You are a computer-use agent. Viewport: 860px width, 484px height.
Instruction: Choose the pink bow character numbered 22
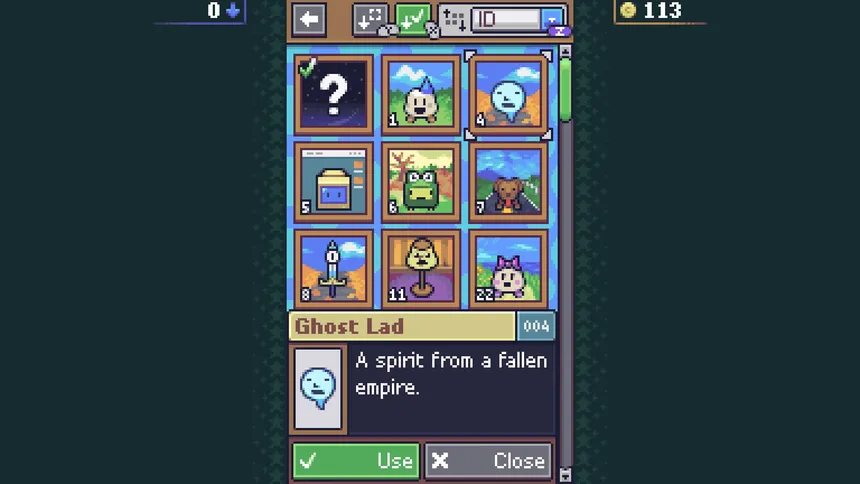click(x=508, y=268)
